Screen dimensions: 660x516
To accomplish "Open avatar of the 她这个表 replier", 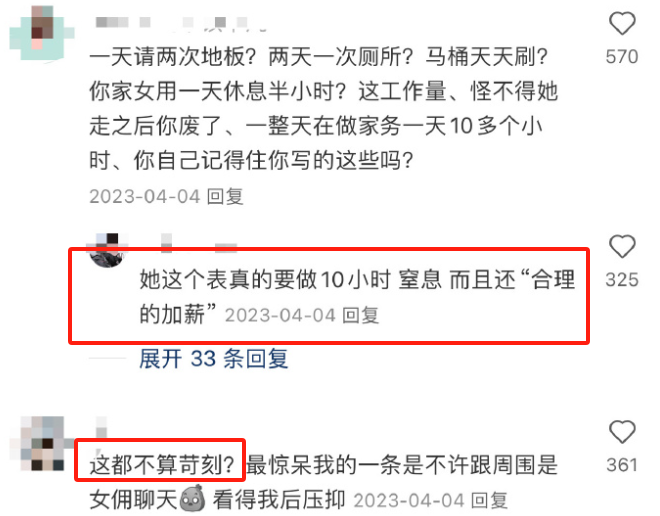I will coord(107,250).
